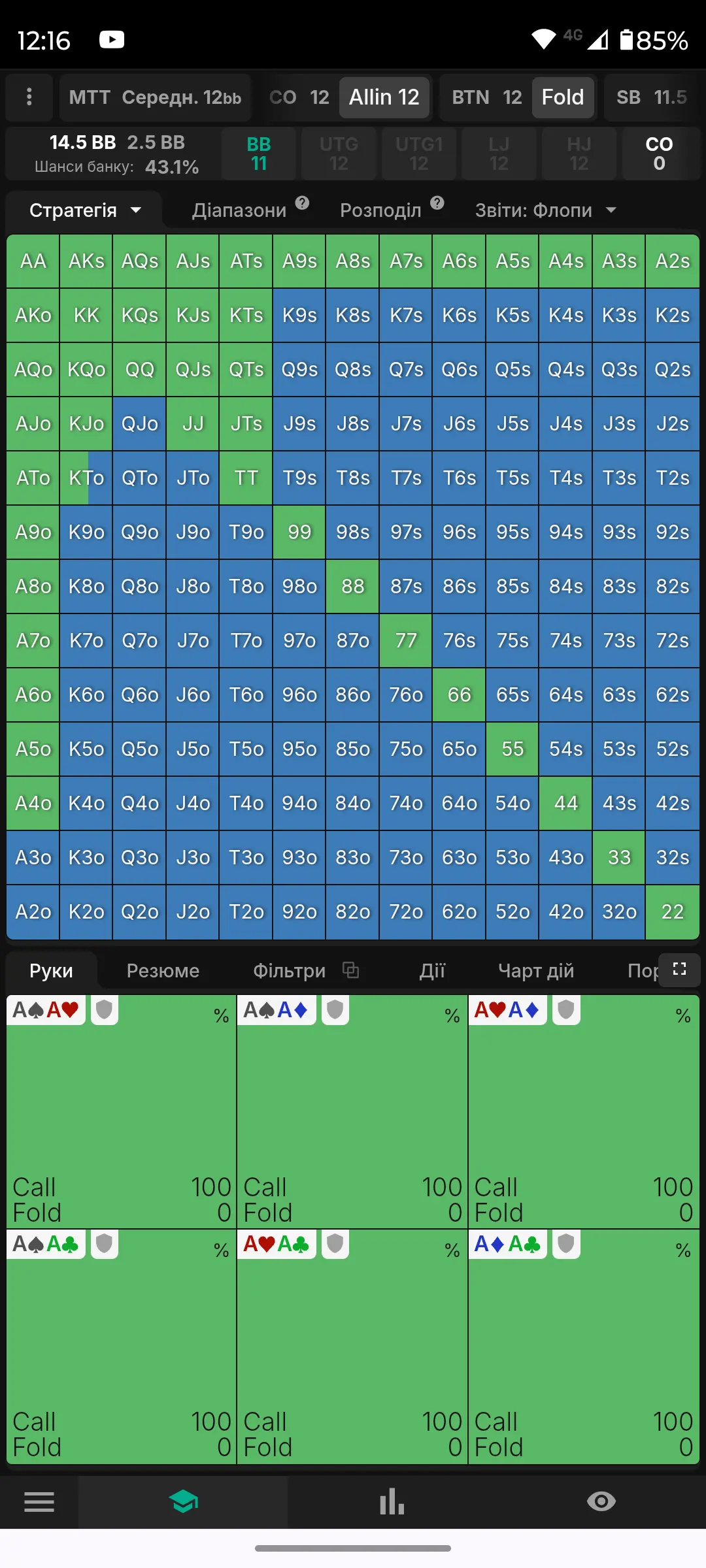The height and width of the screenshot is (1568, 706).
Task: Switch to the Чарт дій tab
Action: tap(536, 971)
